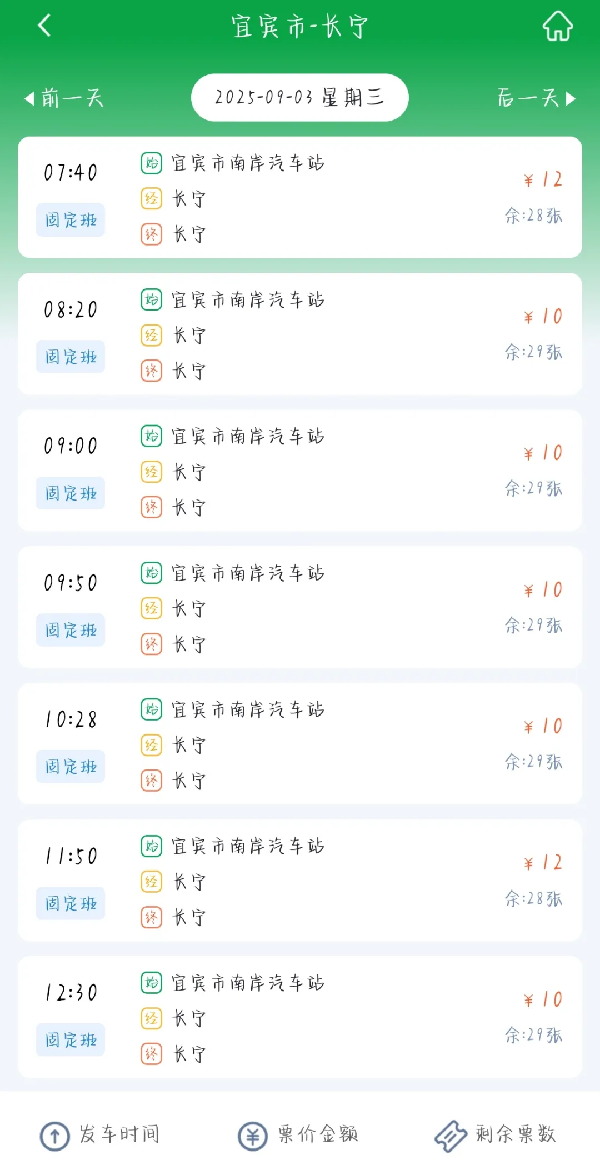Viewport: 600px width, 1170px height.
Task: Select the 10:28 departure trip
Action: [300, 743]
